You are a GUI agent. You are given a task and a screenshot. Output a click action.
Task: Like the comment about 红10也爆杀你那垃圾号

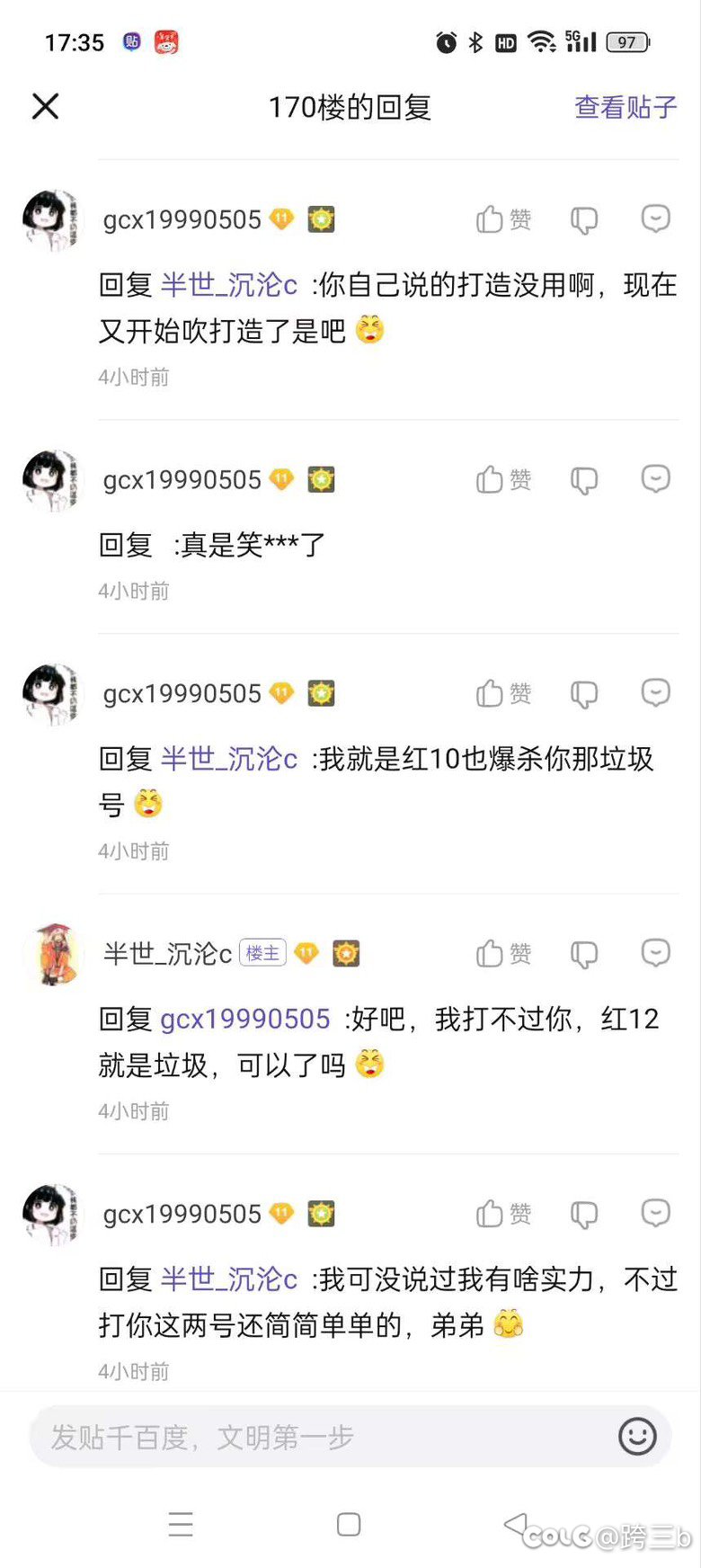click(x=503, y=693)
